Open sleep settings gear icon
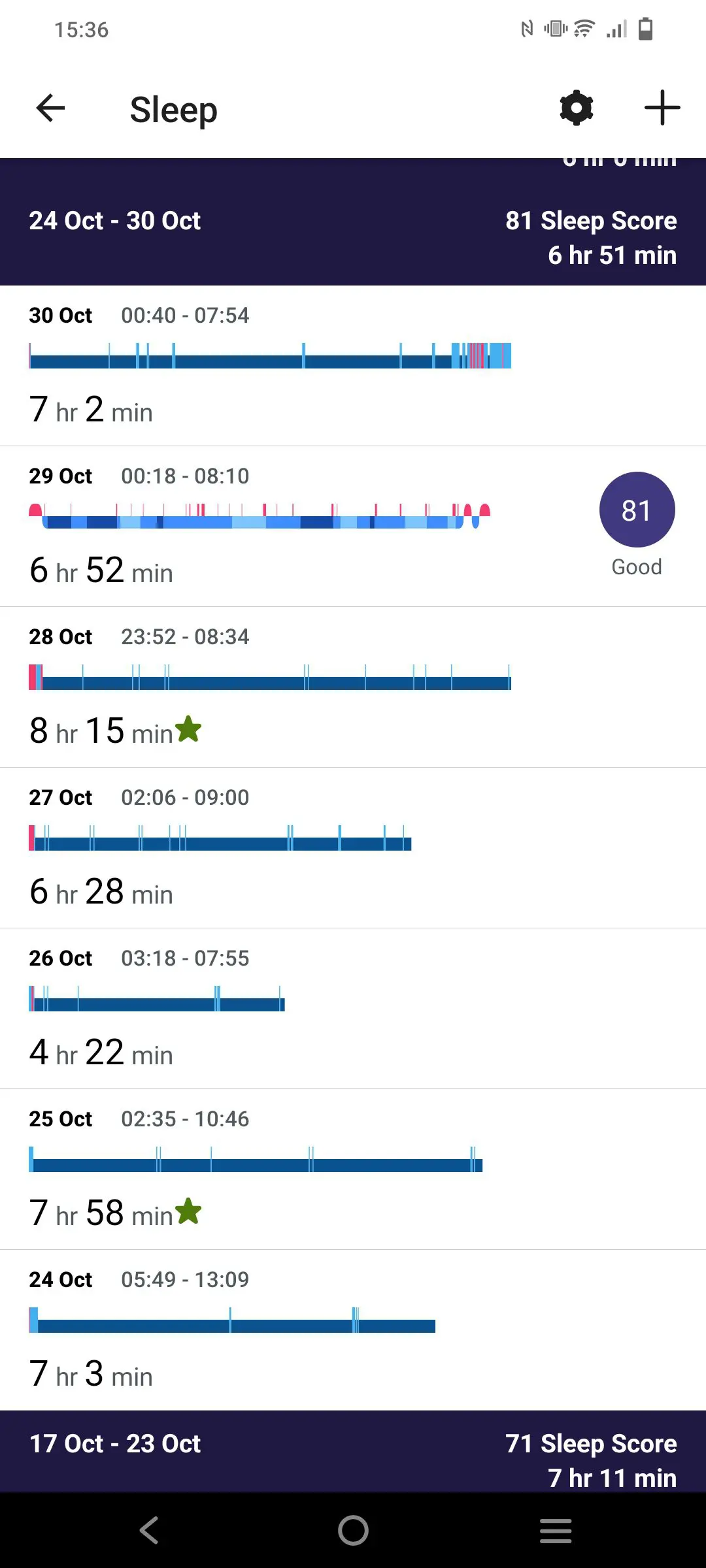706x1568 pixels. coord(577,108)
